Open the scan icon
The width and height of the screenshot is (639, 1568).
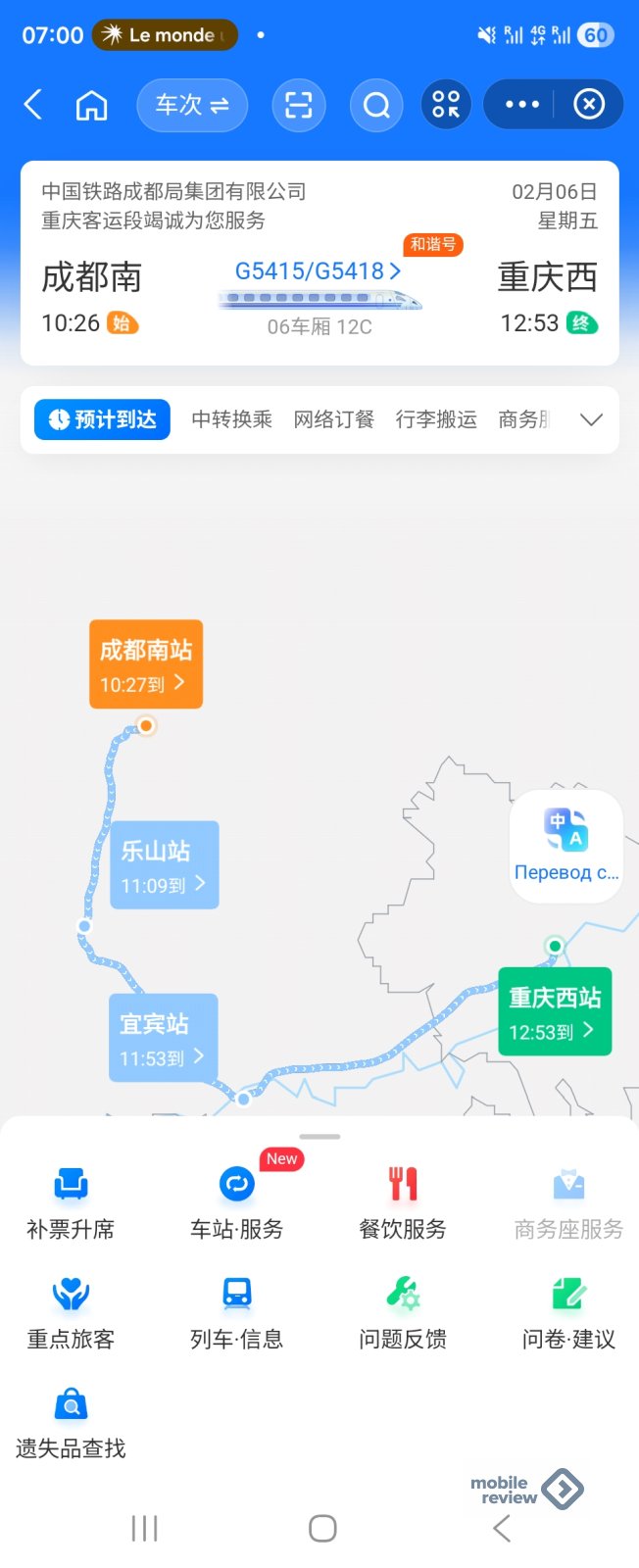298,105
